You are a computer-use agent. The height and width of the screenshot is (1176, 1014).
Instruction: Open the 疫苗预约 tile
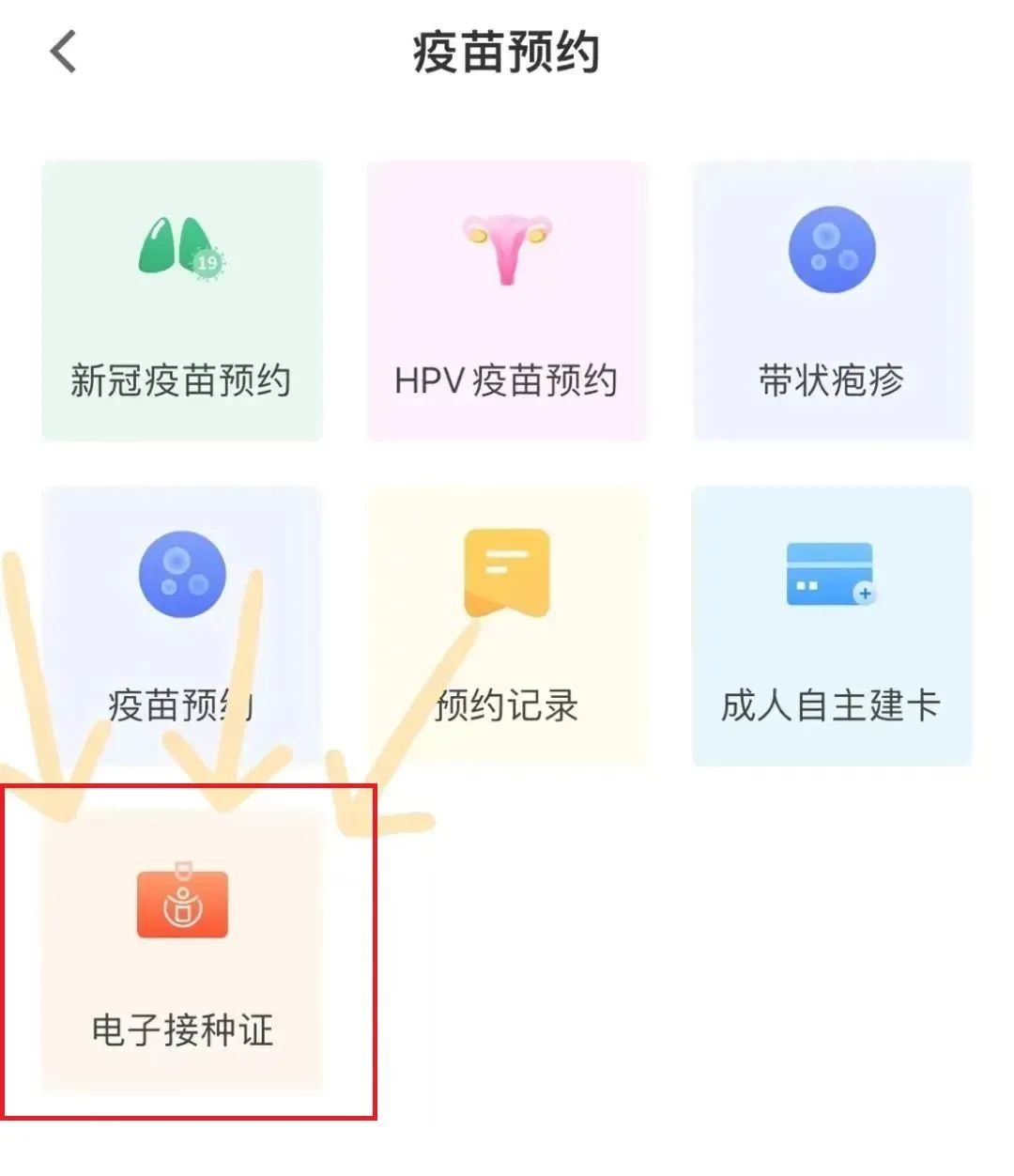pyautogui.click(x=181, y=625)
